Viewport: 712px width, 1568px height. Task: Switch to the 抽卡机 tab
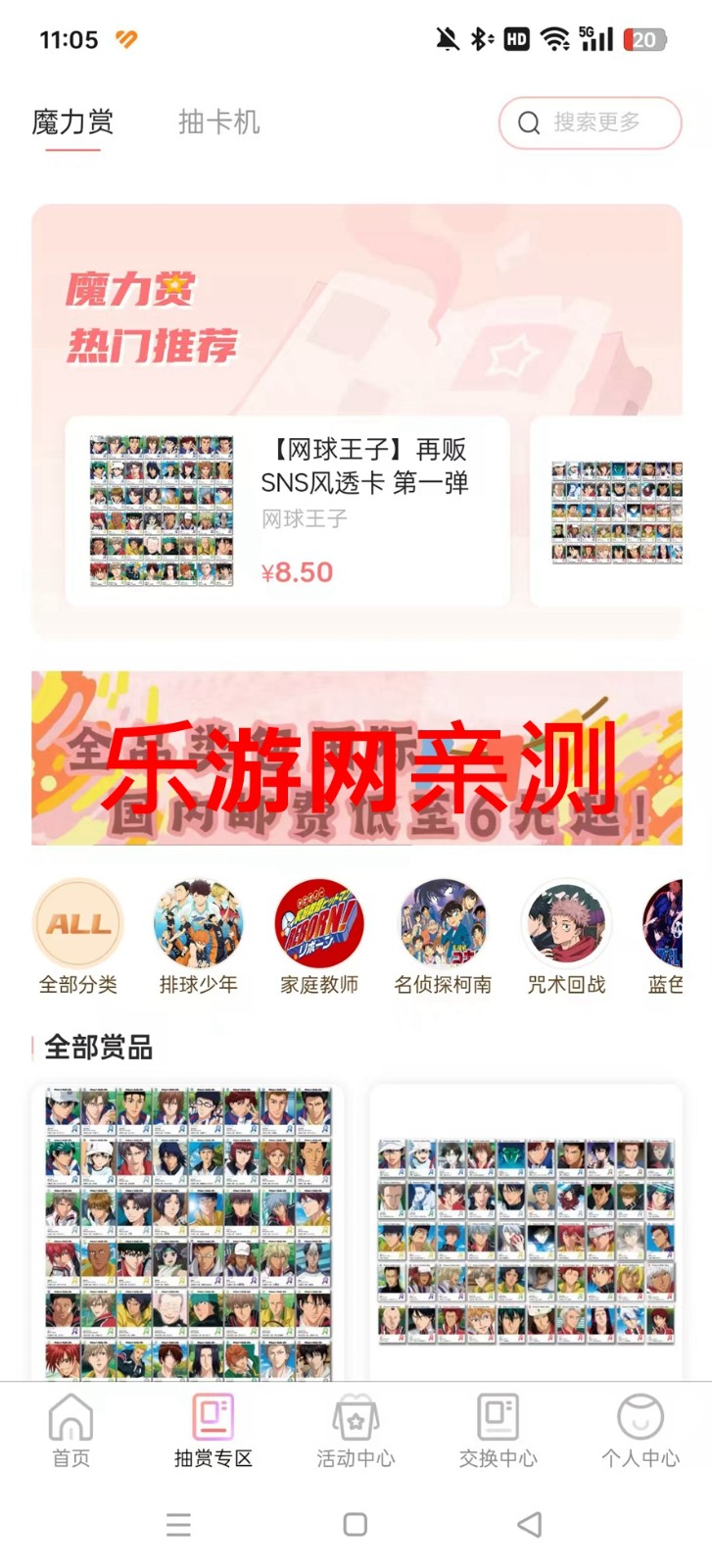218,122
